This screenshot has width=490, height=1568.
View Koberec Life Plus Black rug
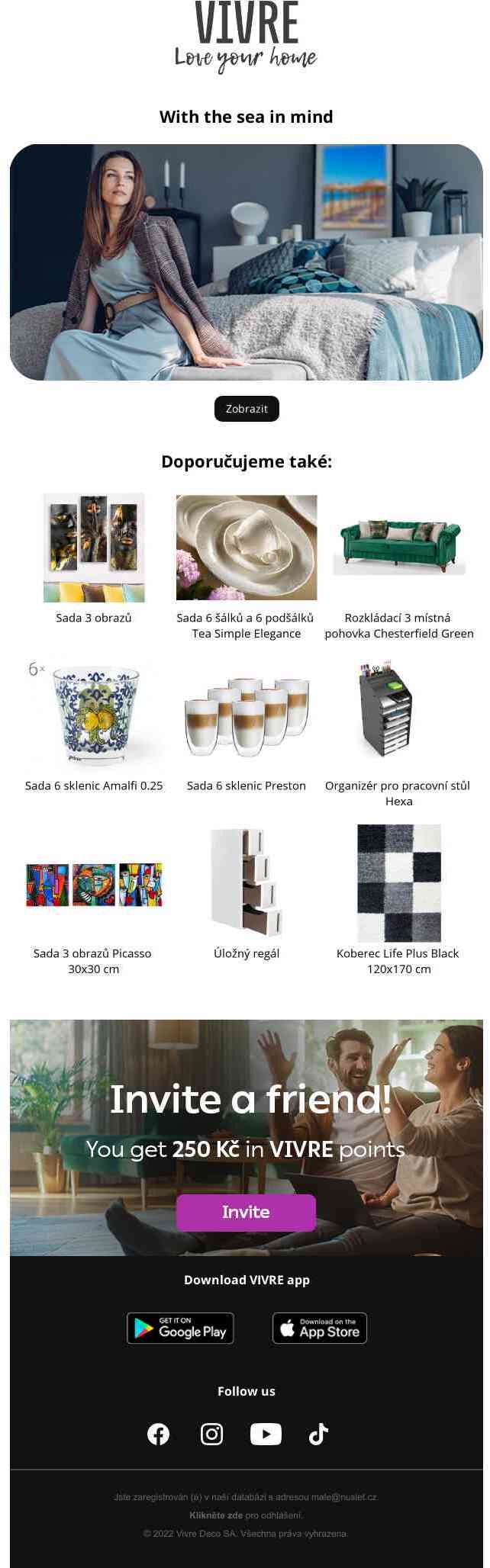398,883
